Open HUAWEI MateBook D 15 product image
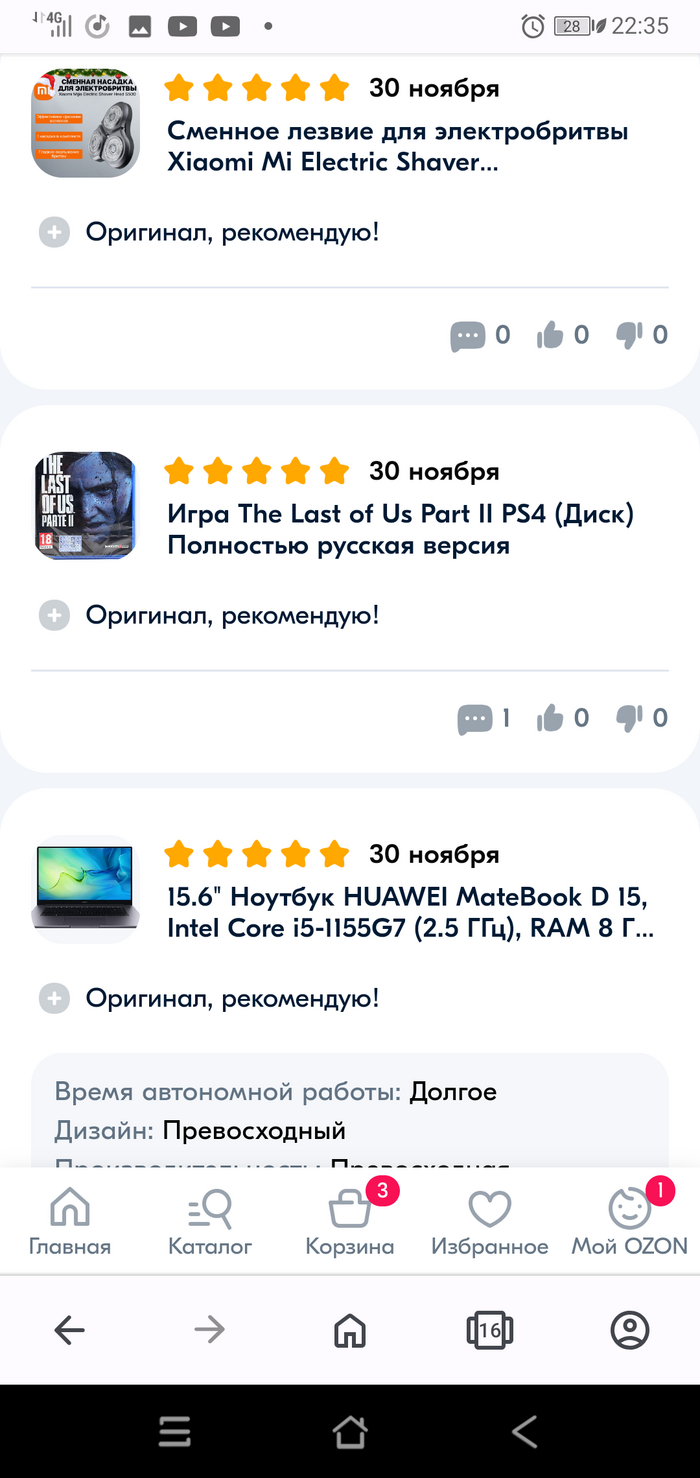Screen dimensions: 700x1478 (x=84, y=888)
